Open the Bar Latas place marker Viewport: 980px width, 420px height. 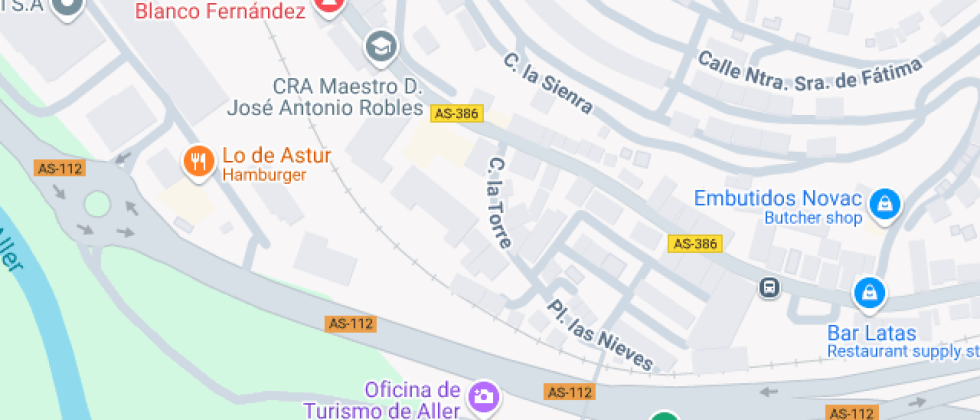[869, 294]
